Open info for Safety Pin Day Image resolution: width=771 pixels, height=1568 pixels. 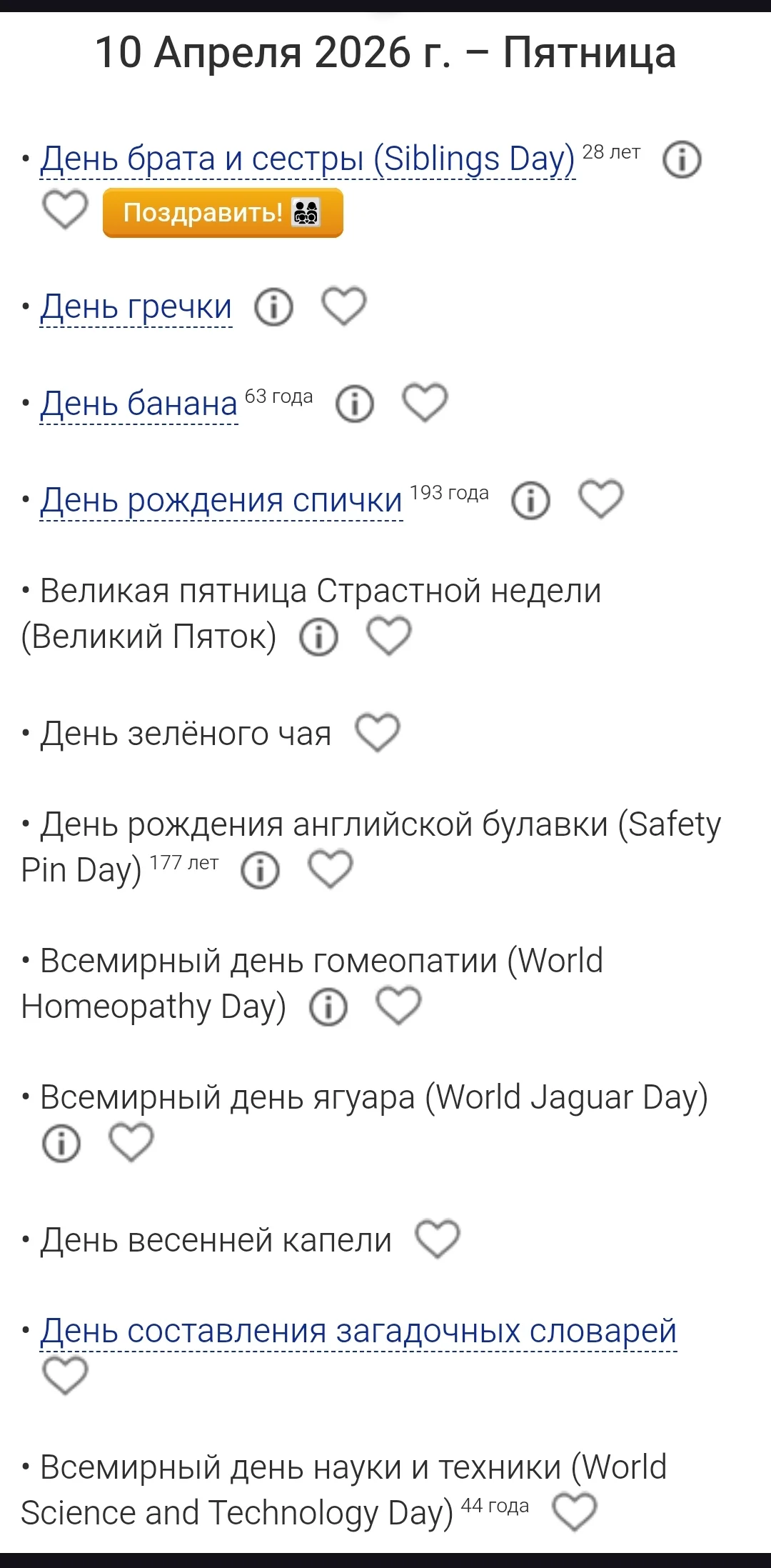pos(260,870)
